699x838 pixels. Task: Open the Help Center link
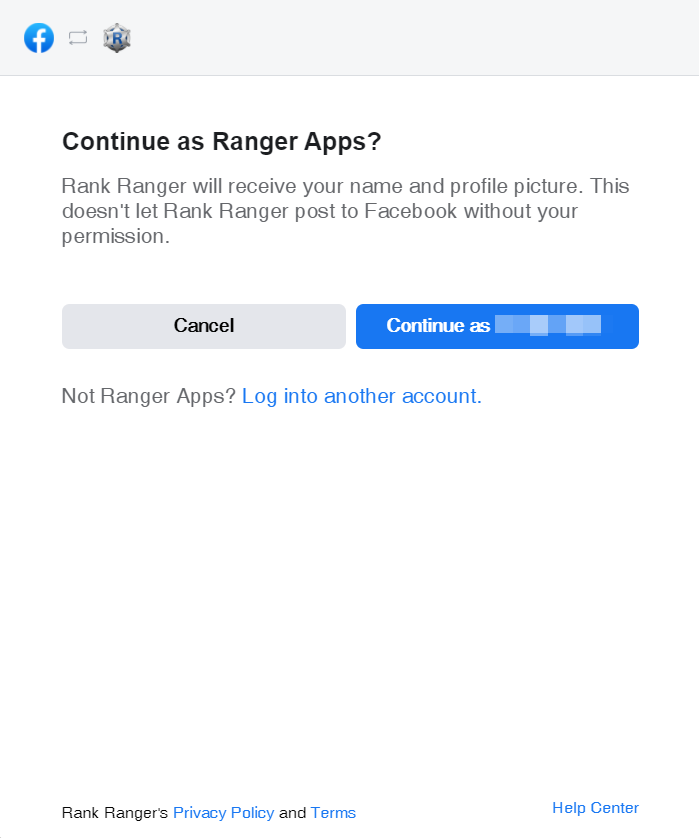[595, 808]
